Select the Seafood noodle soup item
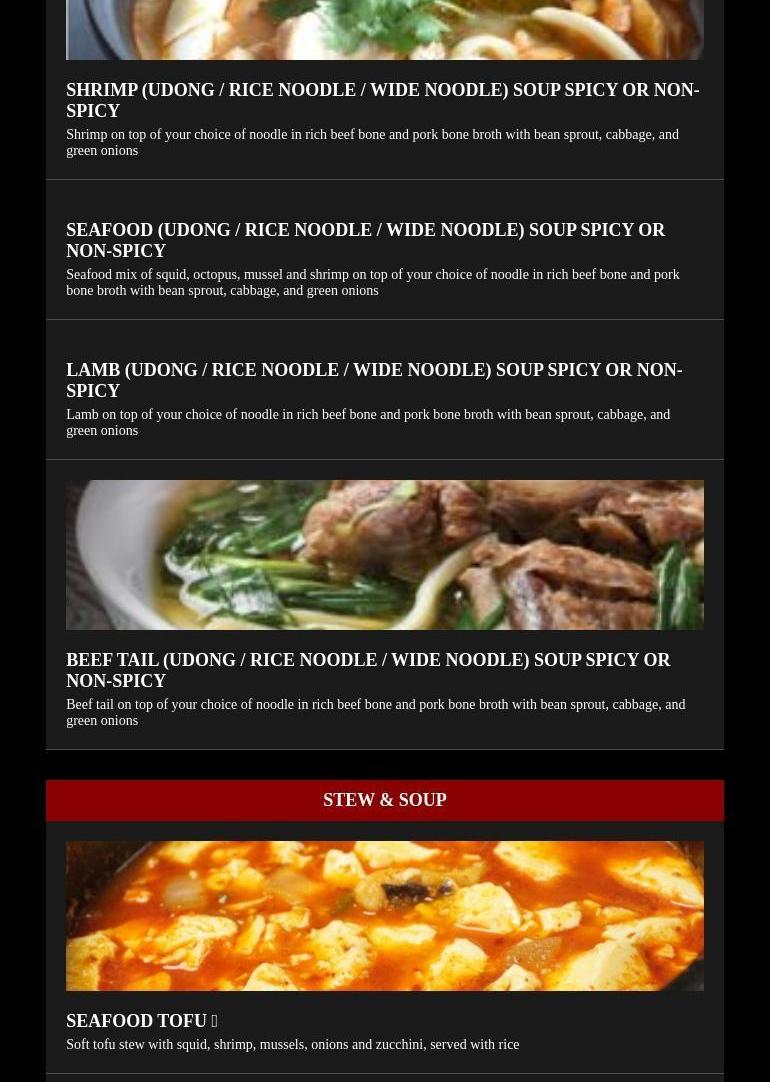 click(365, 240)
